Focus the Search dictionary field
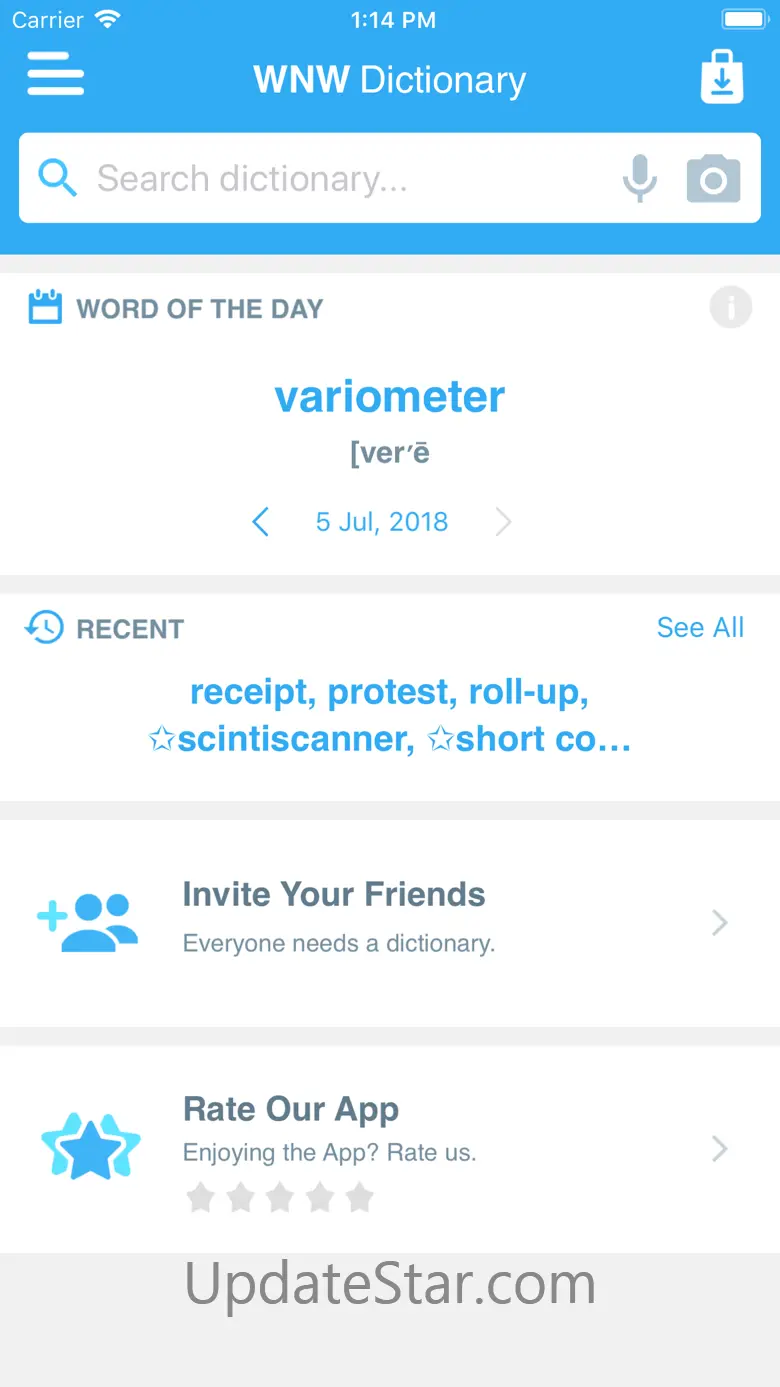Viewport: 780px width, 1387px height. [340, 179]
